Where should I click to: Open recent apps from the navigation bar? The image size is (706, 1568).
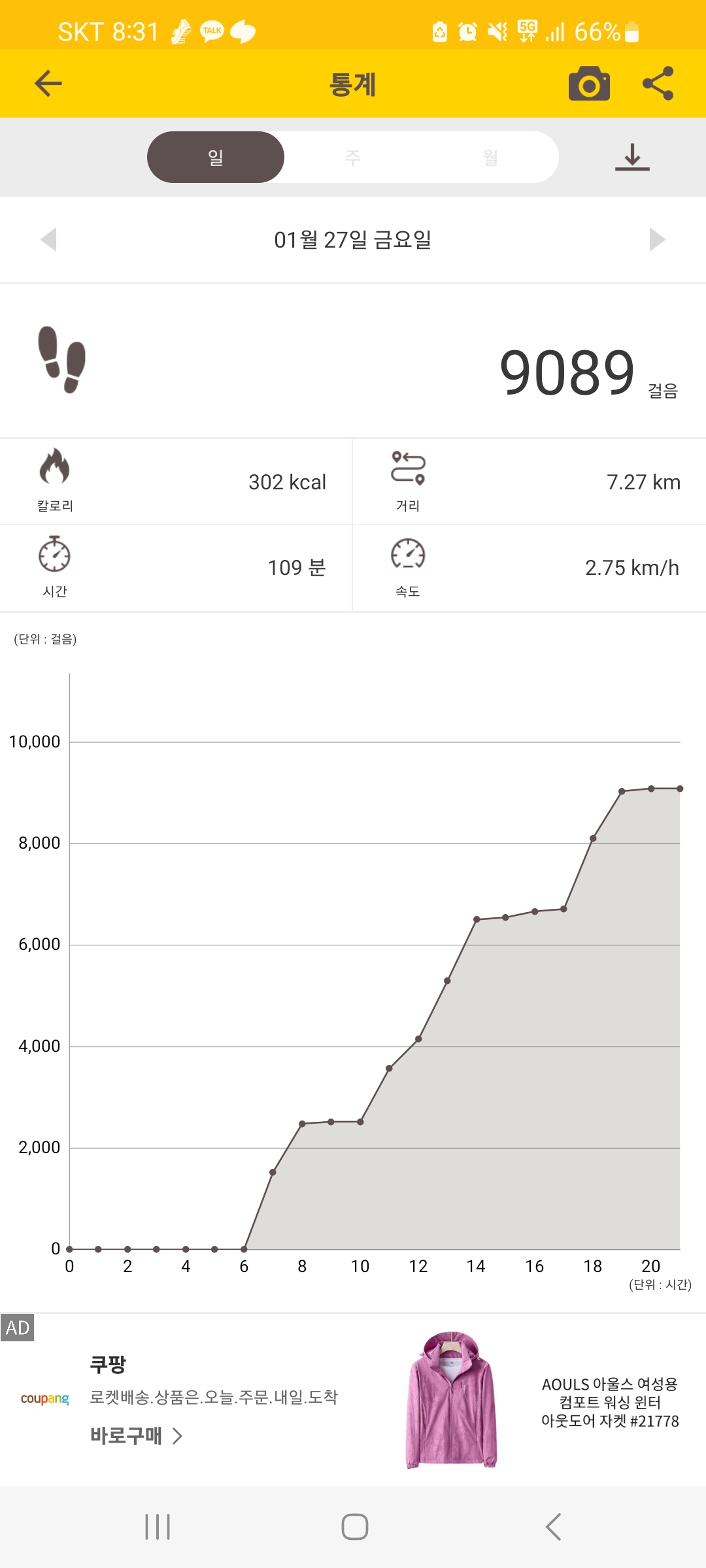158,1527
